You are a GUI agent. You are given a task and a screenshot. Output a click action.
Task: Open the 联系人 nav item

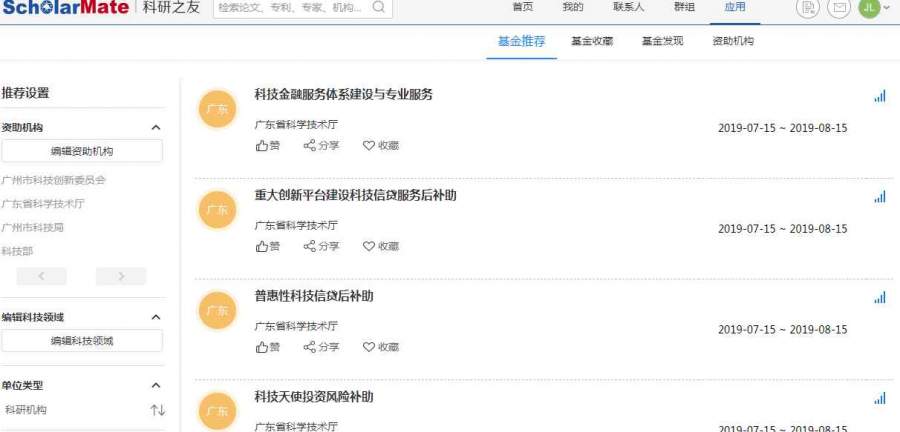pos(628,7)
